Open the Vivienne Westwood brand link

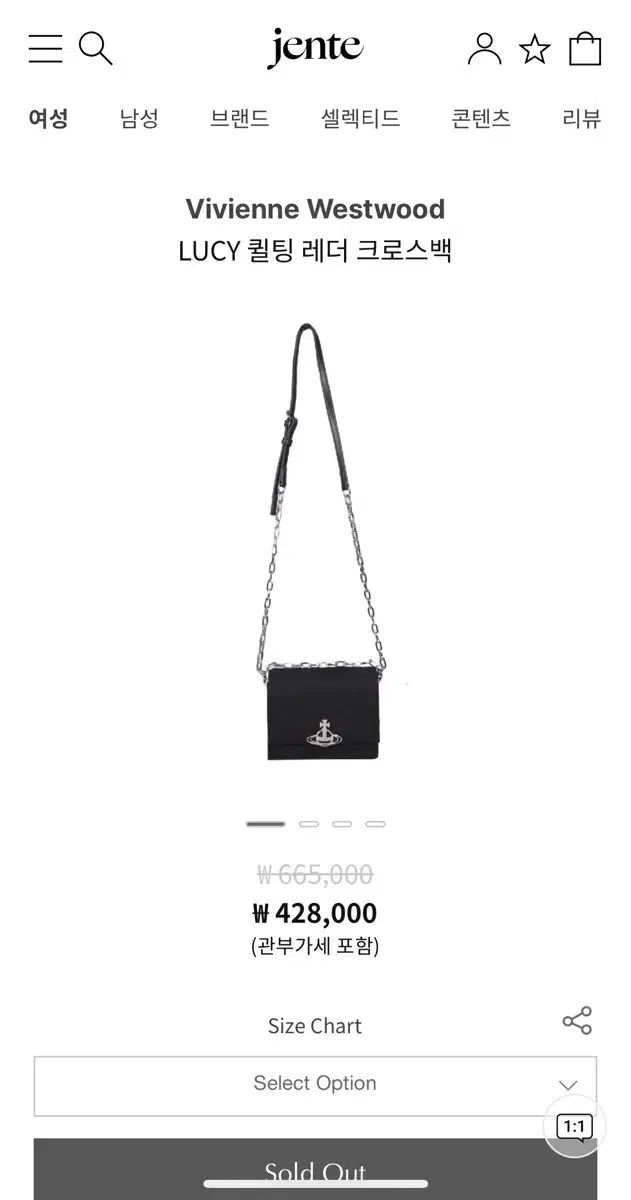pos(315,209)
